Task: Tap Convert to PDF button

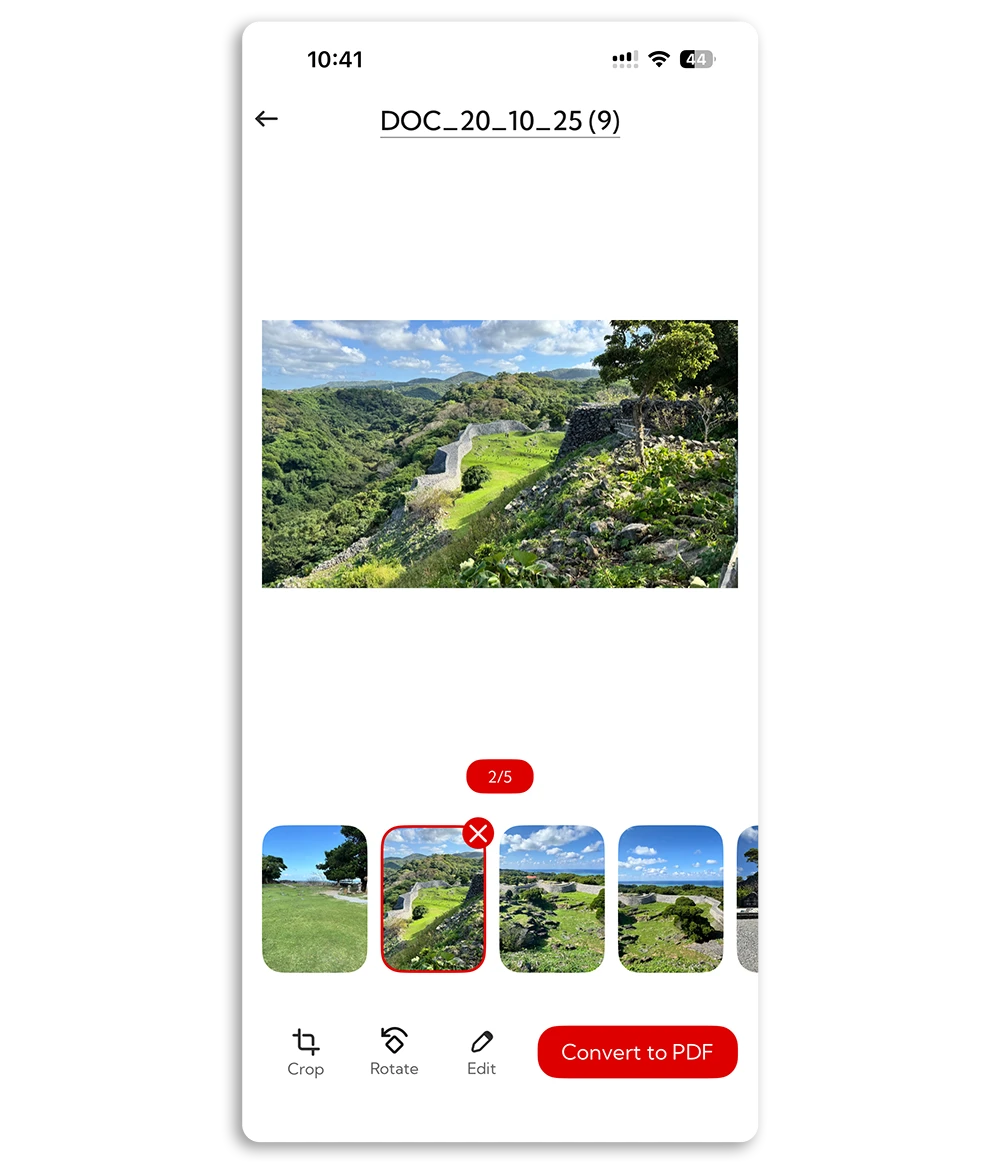Action: [x=637, y=1052]
